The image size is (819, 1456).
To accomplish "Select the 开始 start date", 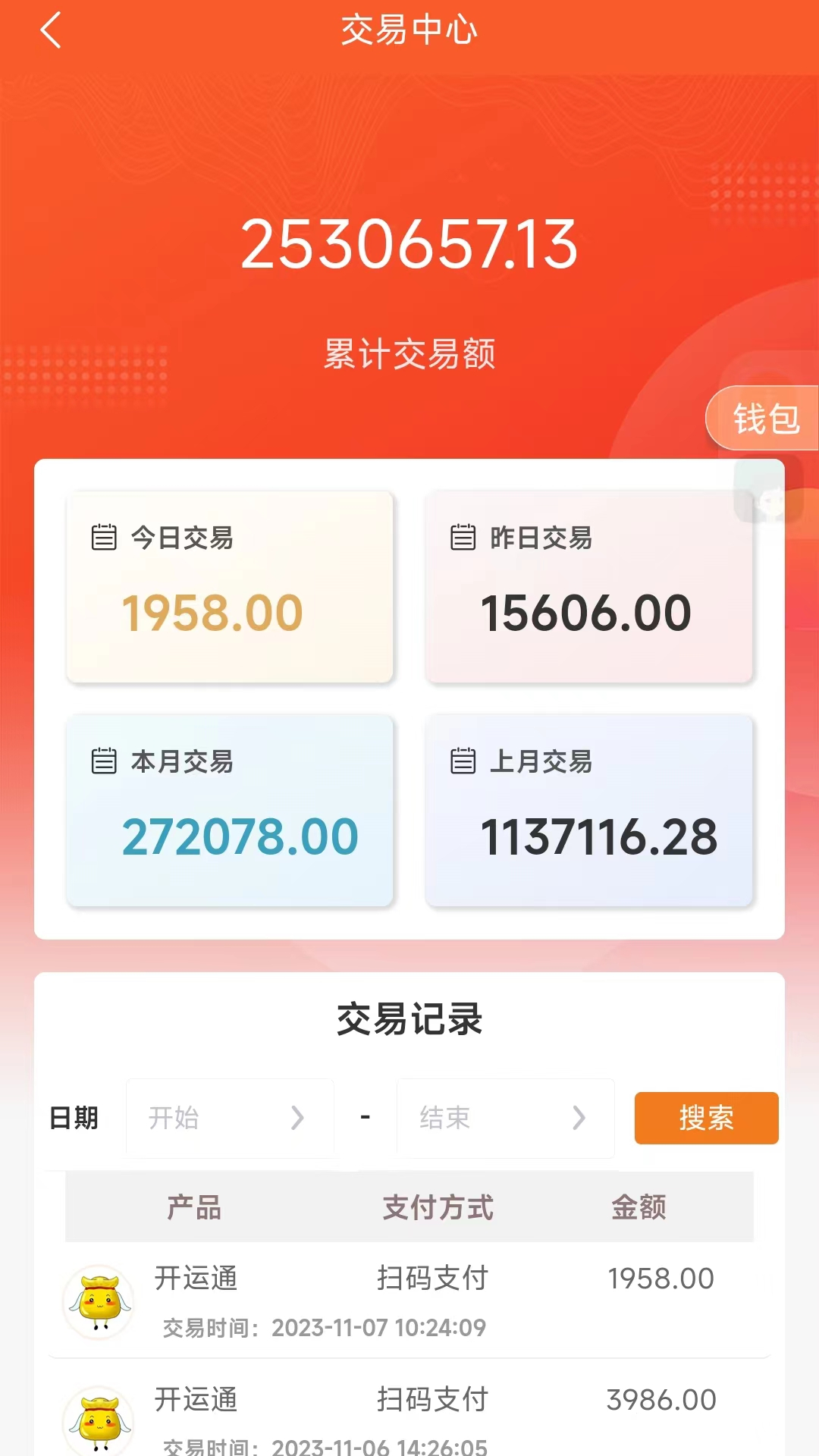I will (230, 1118).
